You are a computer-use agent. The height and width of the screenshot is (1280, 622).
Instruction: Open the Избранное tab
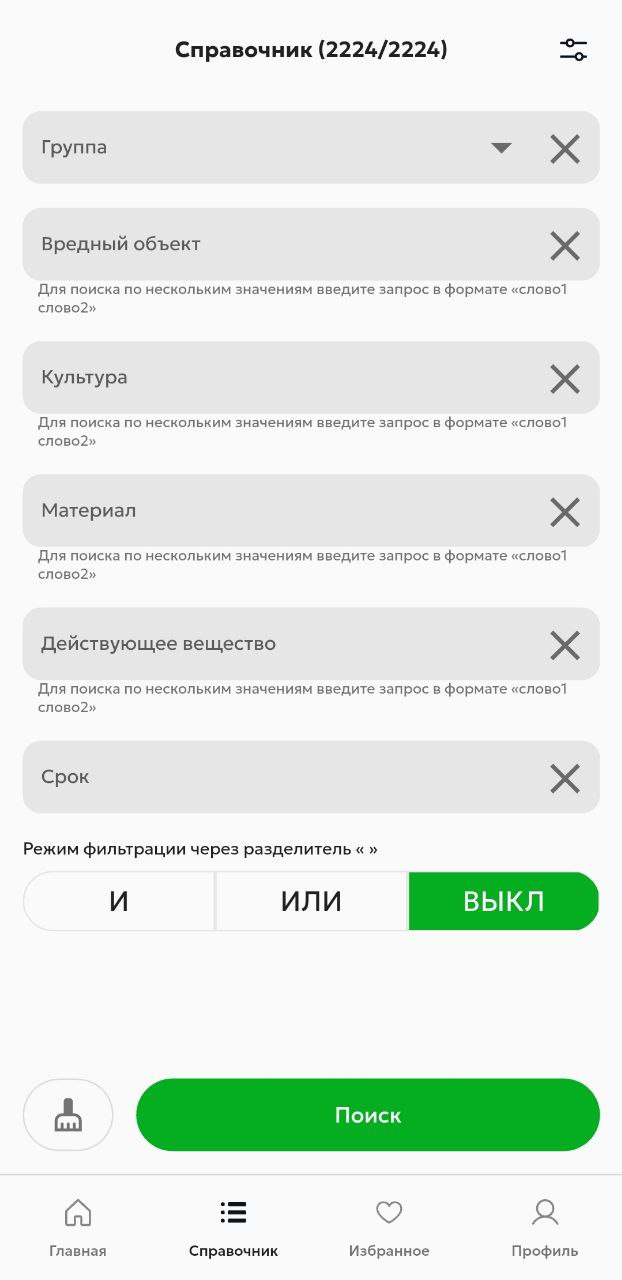[389, 1228]
